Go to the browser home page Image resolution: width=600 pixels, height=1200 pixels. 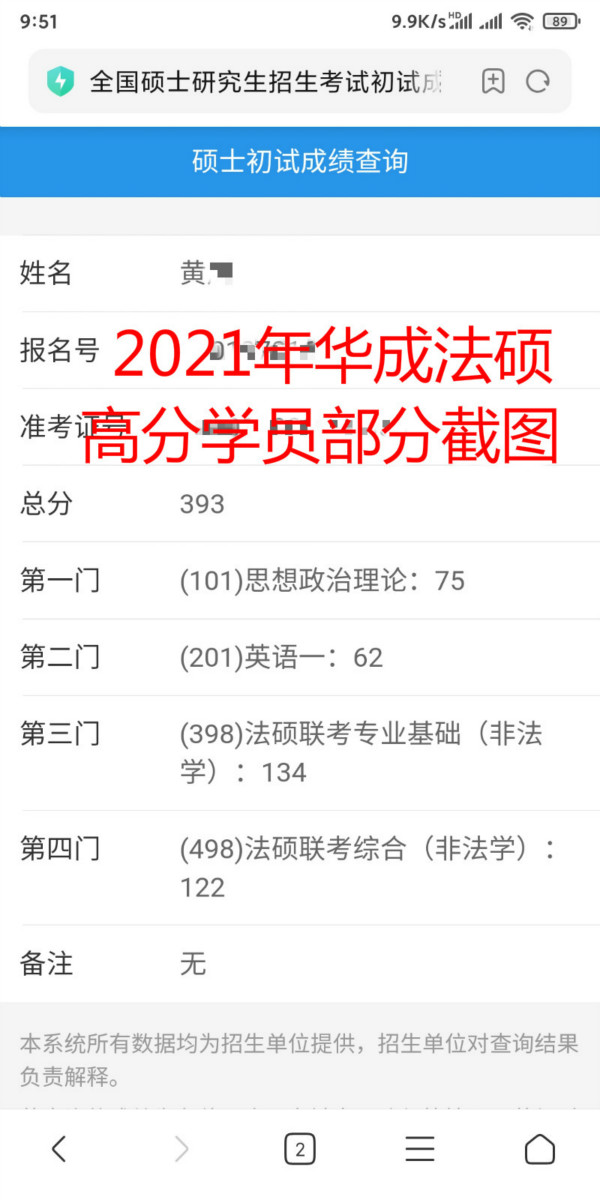point(540,1149)
